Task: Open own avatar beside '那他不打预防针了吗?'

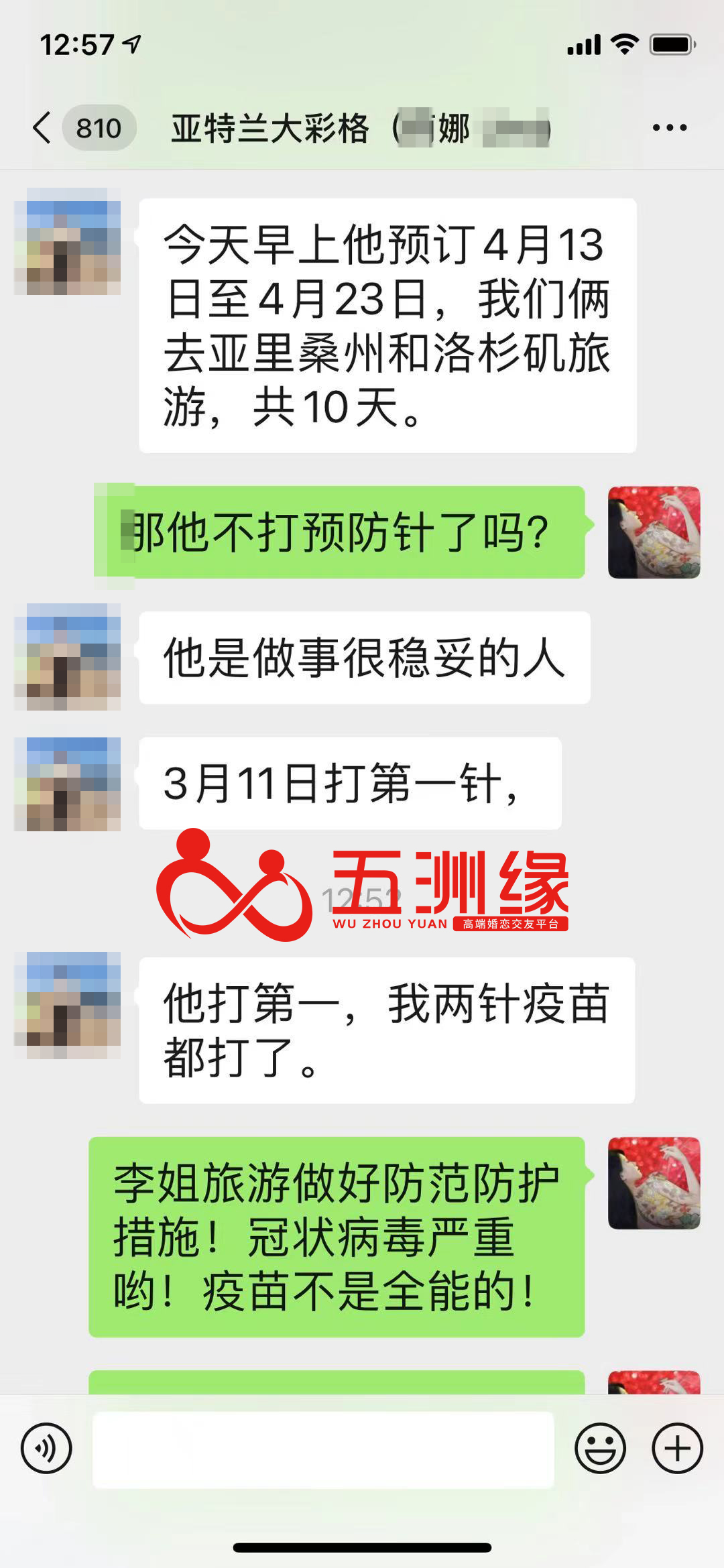Action: click(x=654, y=532)
